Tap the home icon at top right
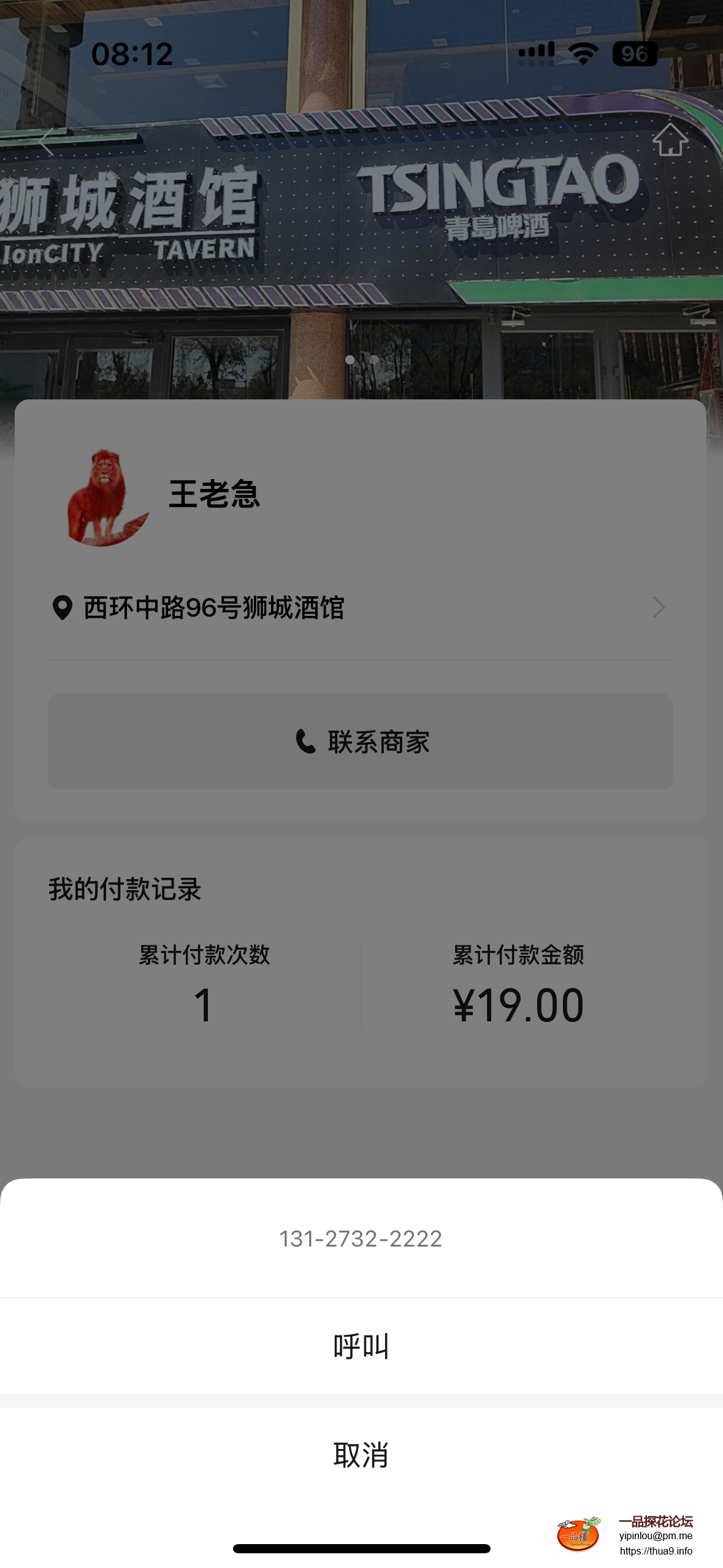 coord(670,140)
